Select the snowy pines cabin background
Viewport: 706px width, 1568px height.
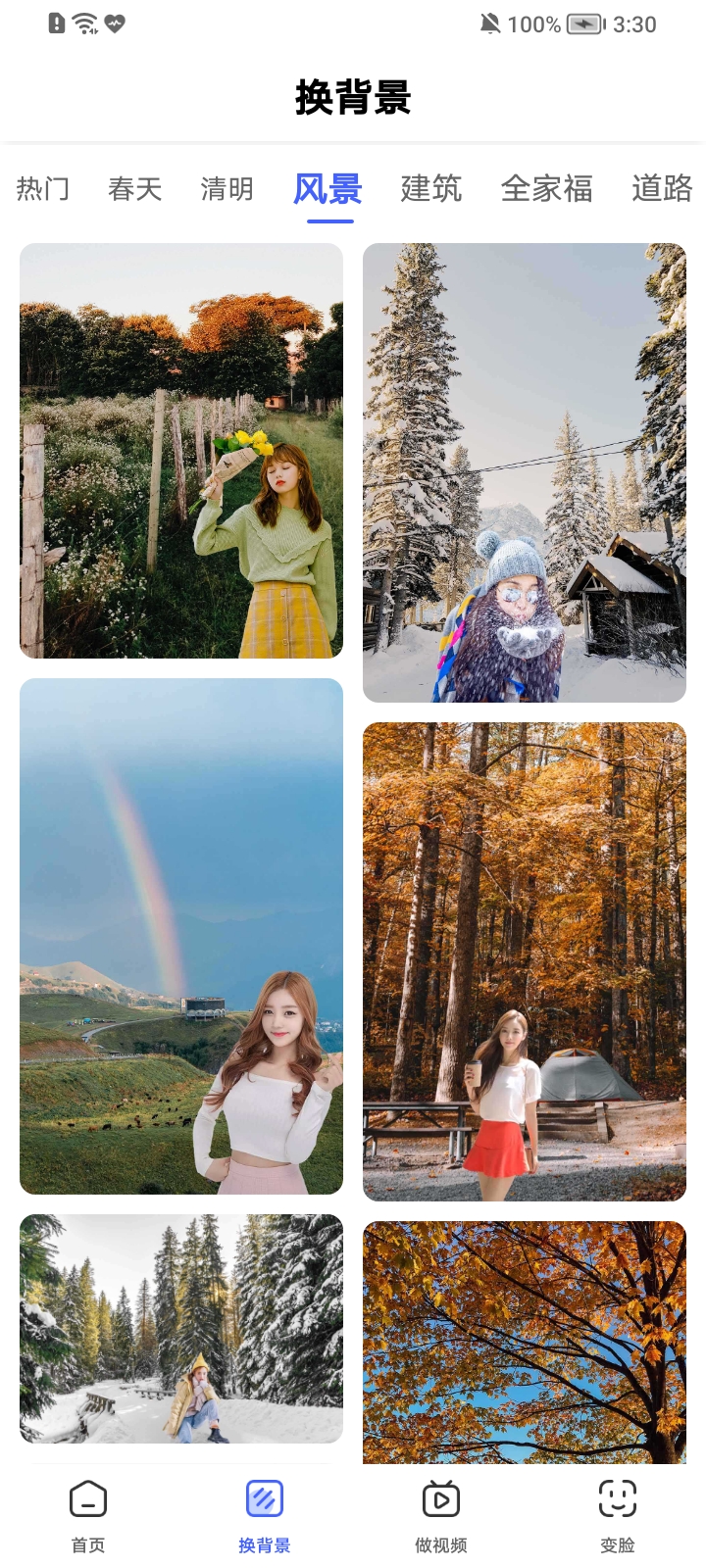[525, 472]
